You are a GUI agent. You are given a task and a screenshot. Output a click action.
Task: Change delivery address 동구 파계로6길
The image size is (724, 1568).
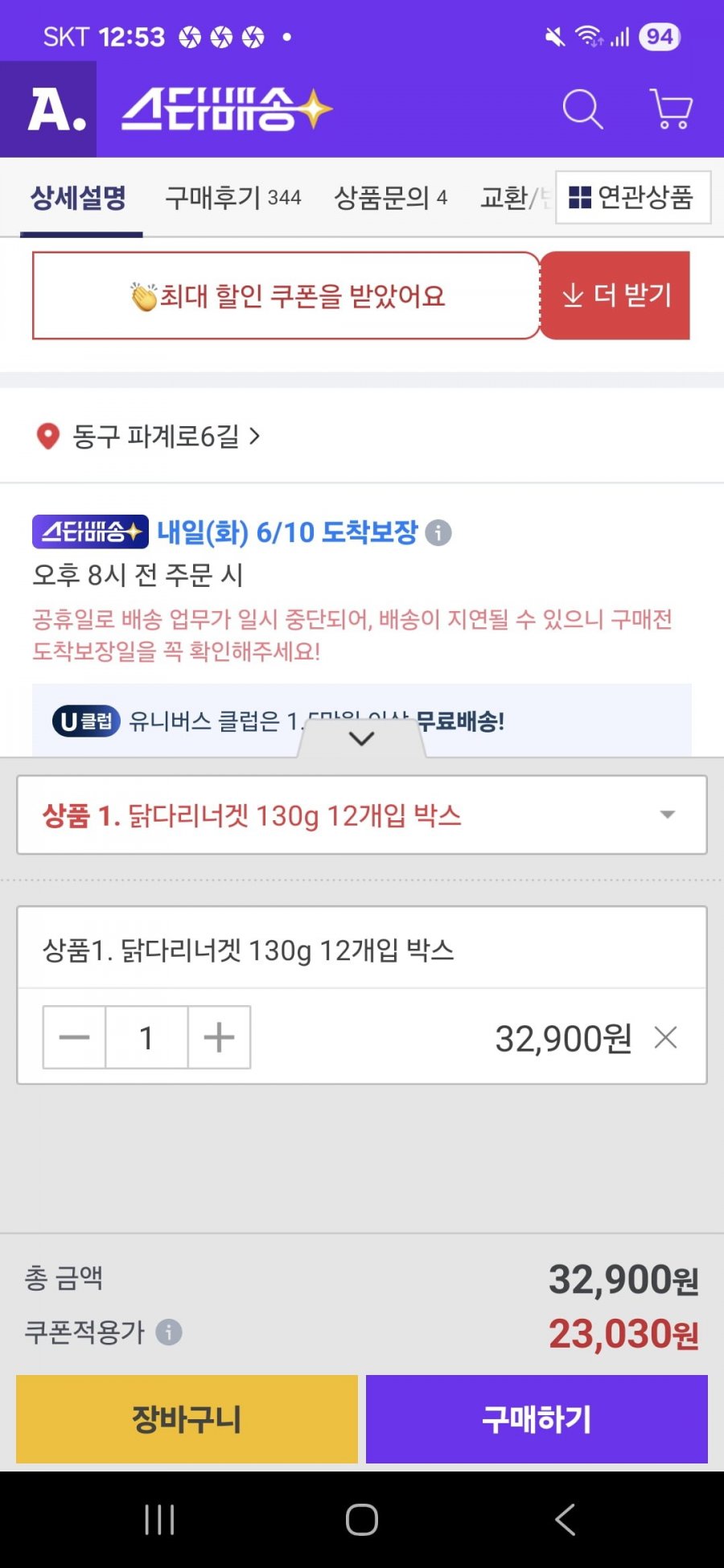(148, 436)
